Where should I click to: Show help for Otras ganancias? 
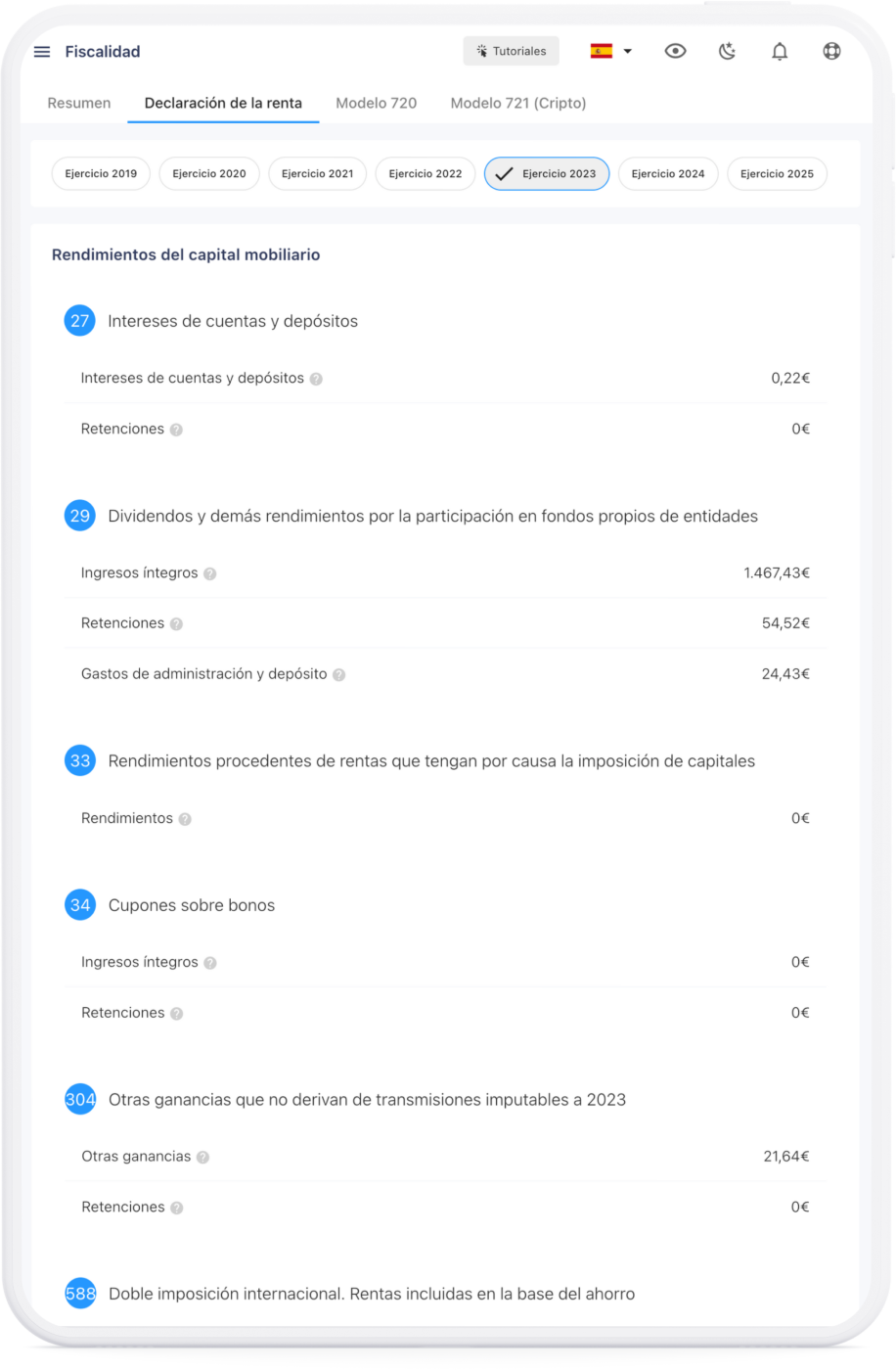point(202,1157)
